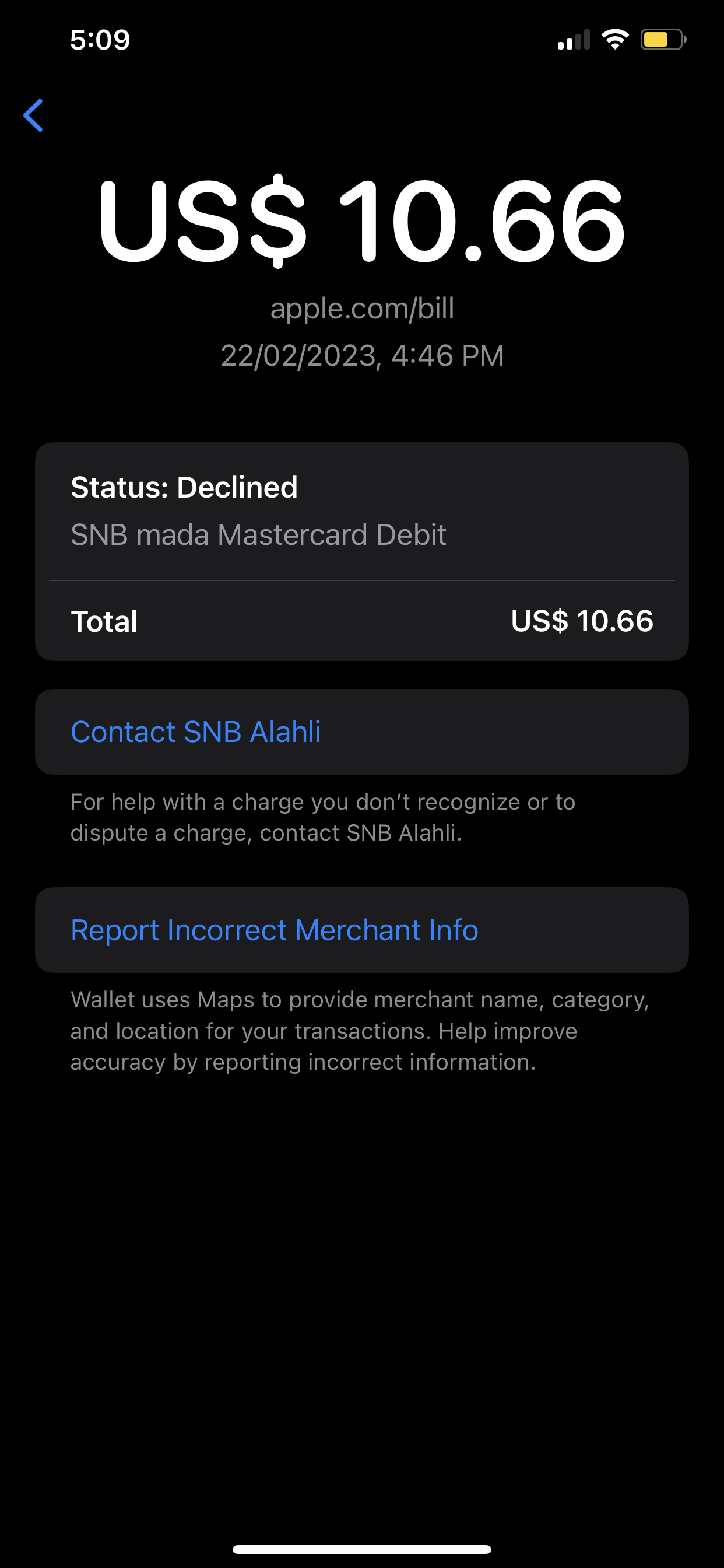
Task: Go back using the blue arrow
Action: pos(33,115)
